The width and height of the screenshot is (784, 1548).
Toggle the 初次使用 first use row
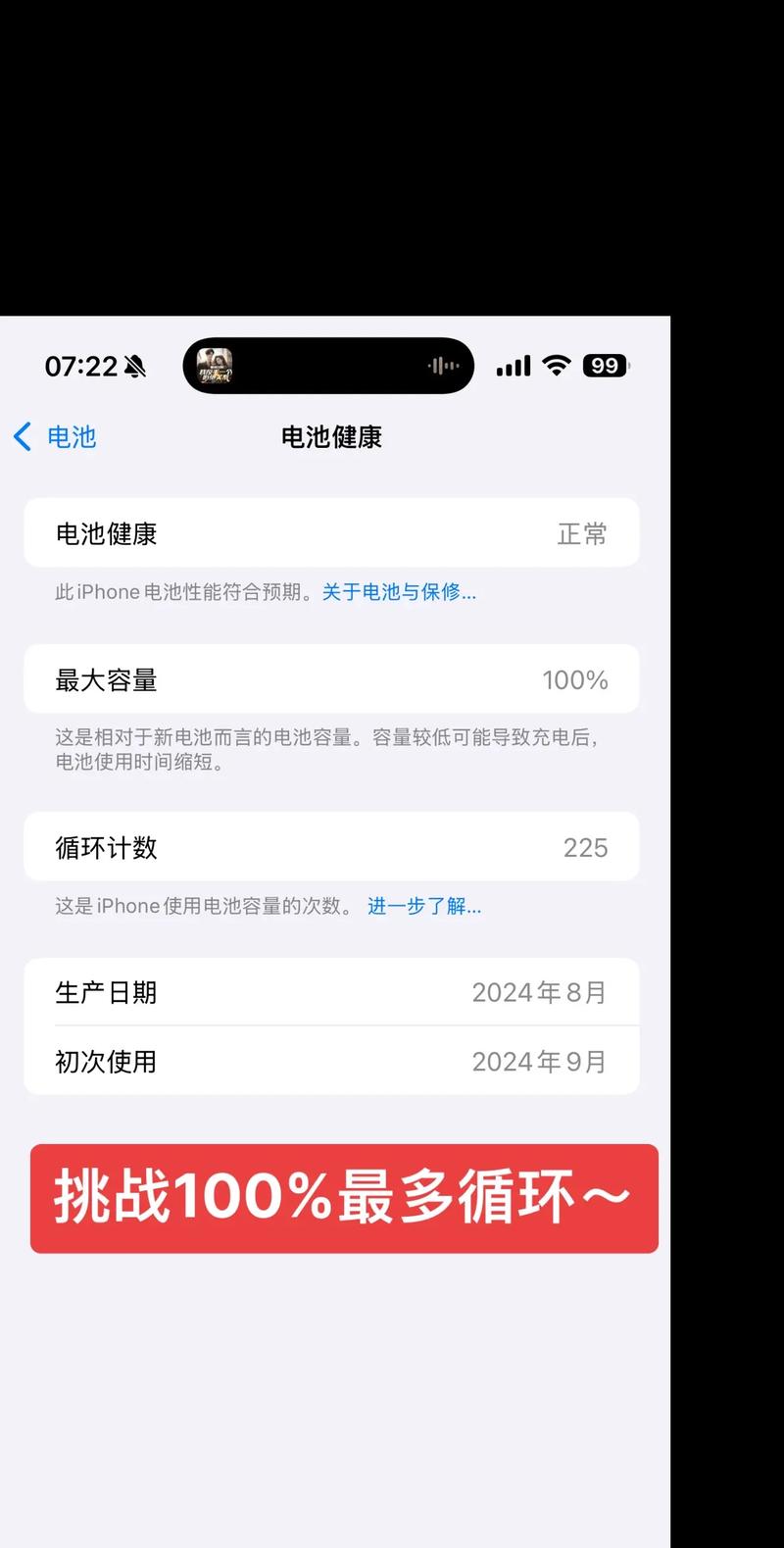(x=331, y=1060)
